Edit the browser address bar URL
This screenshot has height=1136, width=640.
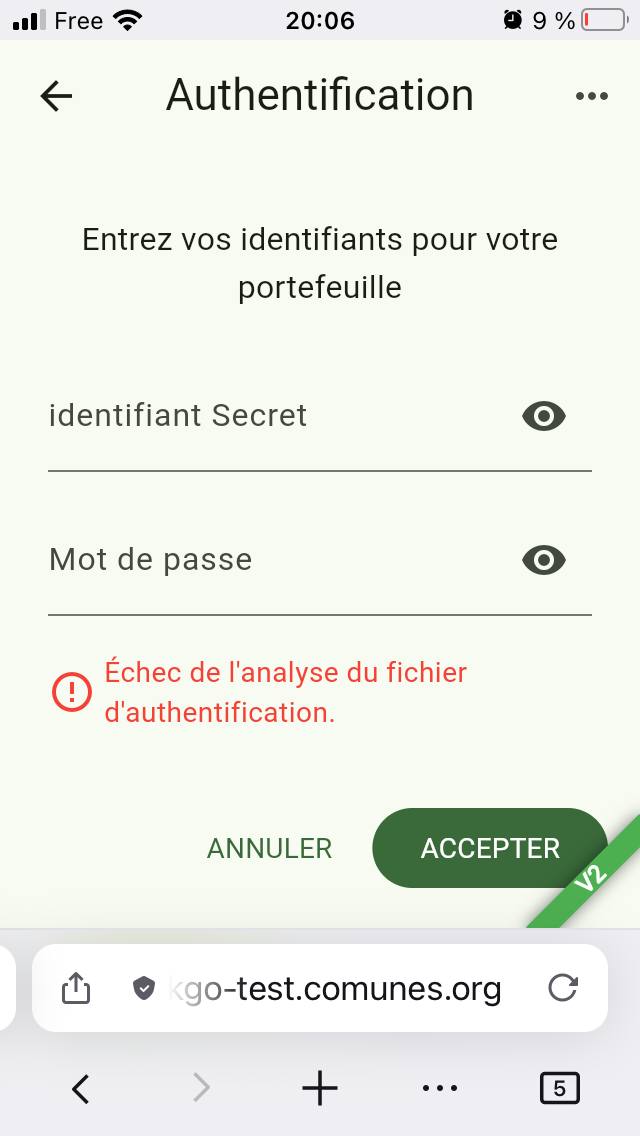340,989
